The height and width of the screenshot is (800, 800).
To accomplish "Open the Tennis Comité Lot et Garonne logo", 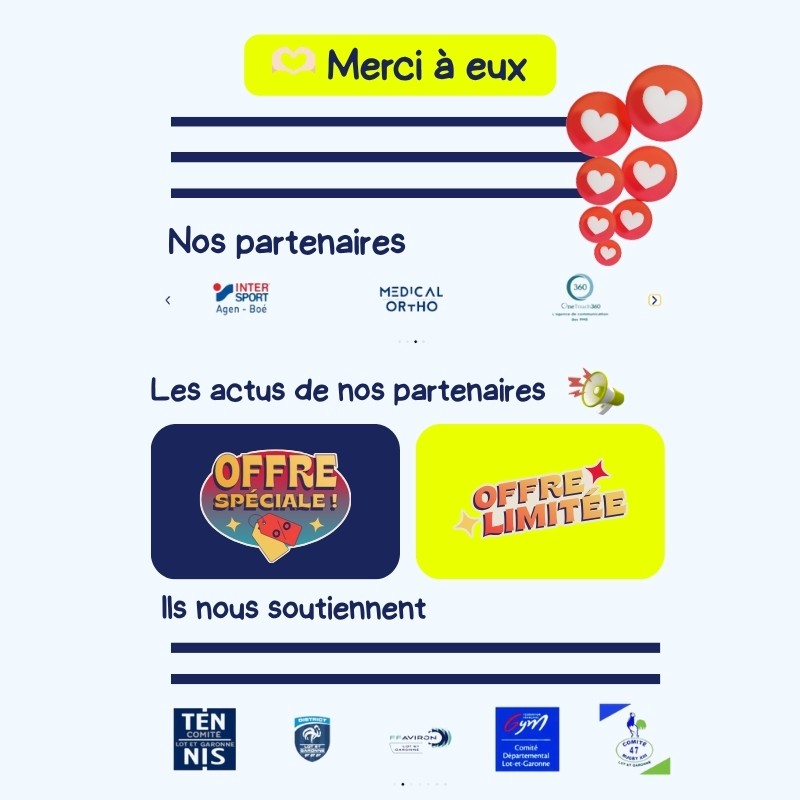I will pos(205,739).
